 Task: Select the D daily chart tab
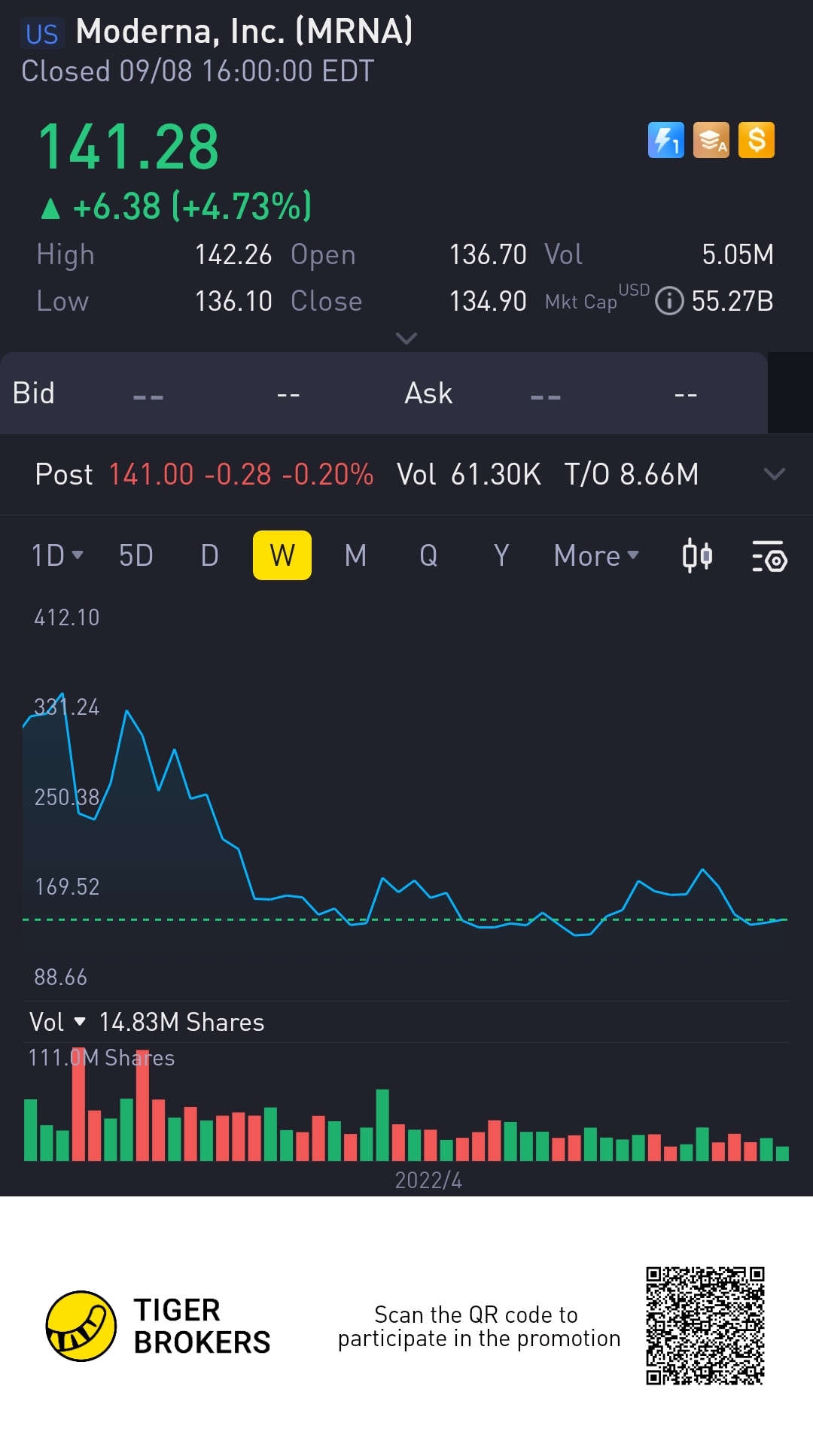(209, 556)
